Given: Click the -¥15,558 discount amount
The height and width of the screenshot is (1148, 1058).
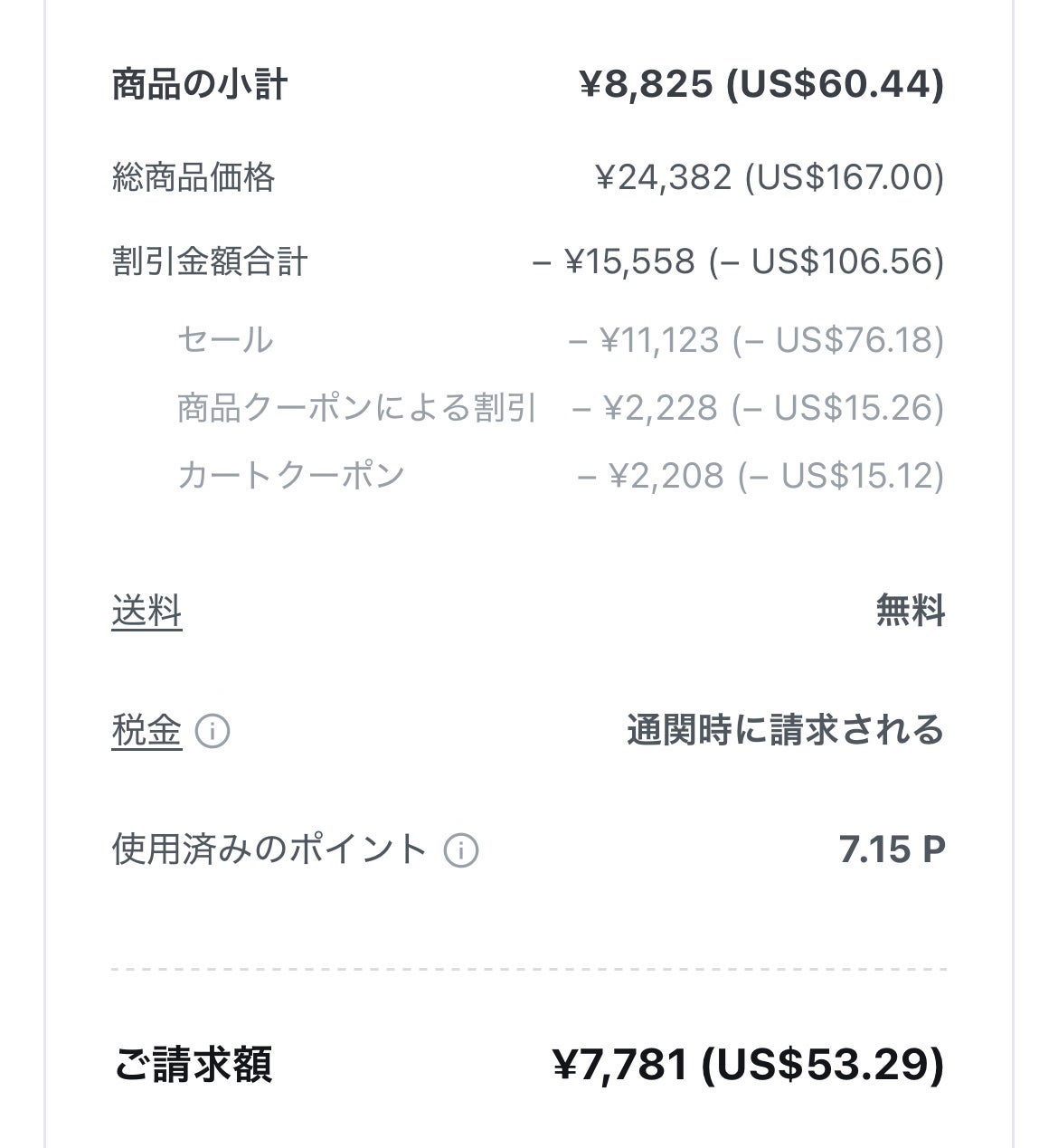Looking at the screenshot, I should tap(742, 261).
